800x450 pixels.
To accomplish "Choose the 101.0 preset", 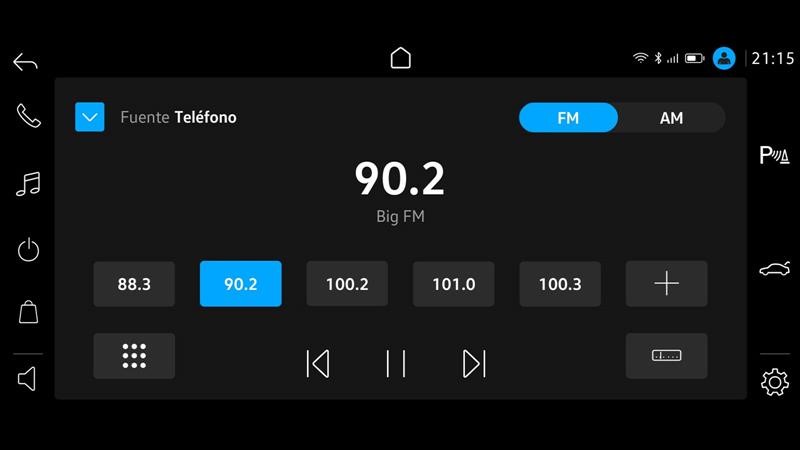I will tap(454, 284).
